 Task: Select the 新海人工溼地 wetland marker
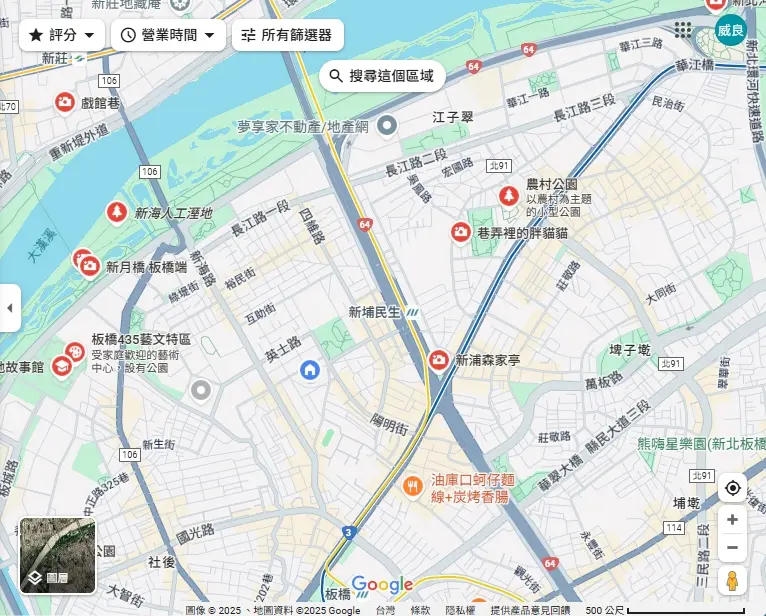117,213
